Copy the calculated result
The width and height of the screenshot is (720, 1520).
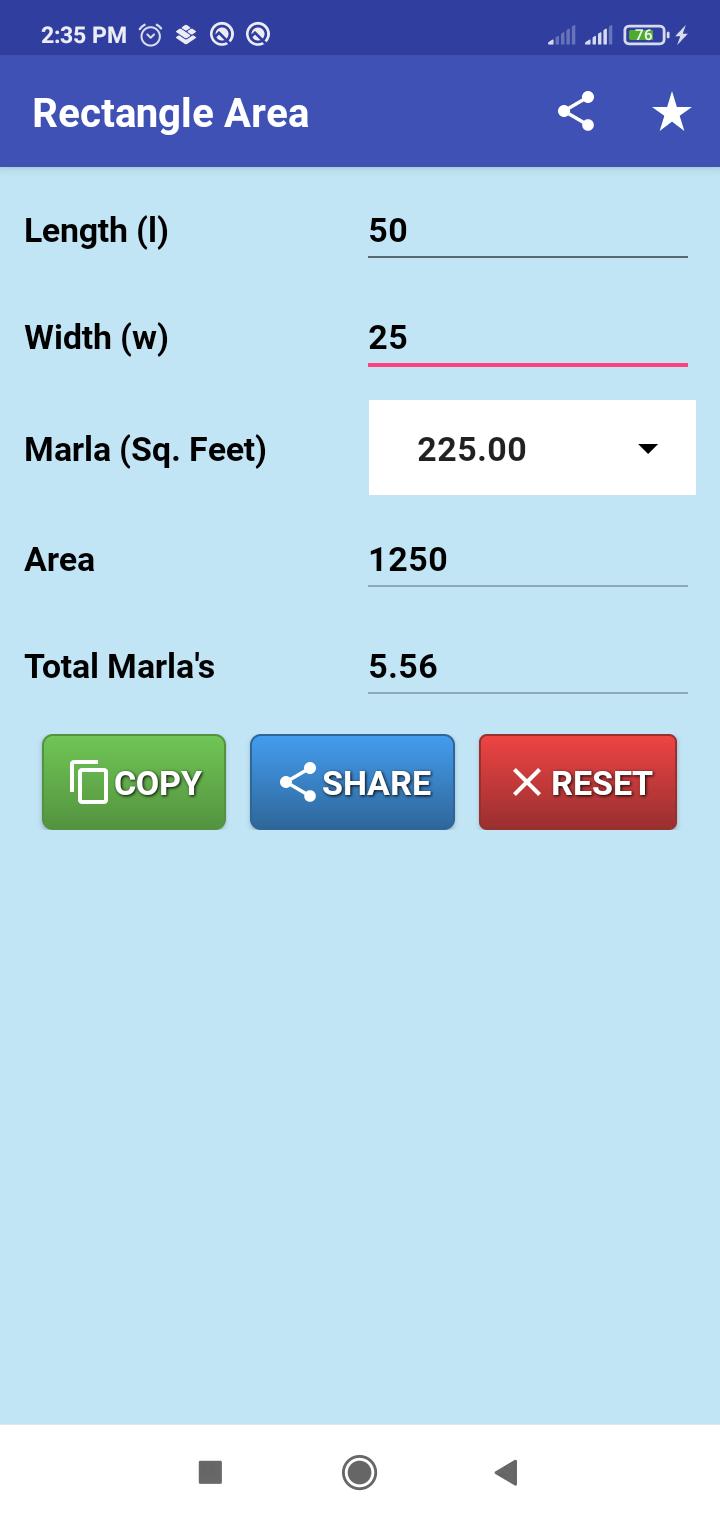point(134,782)
